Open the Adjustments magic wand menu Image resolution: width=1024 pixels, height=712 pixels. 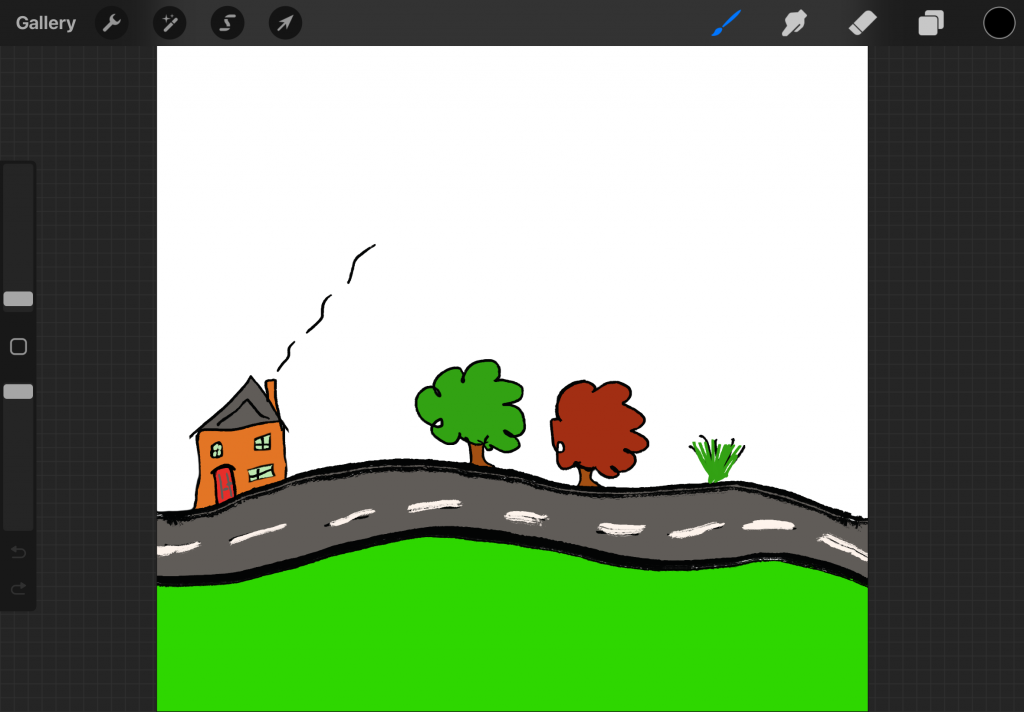coord(169,23)
